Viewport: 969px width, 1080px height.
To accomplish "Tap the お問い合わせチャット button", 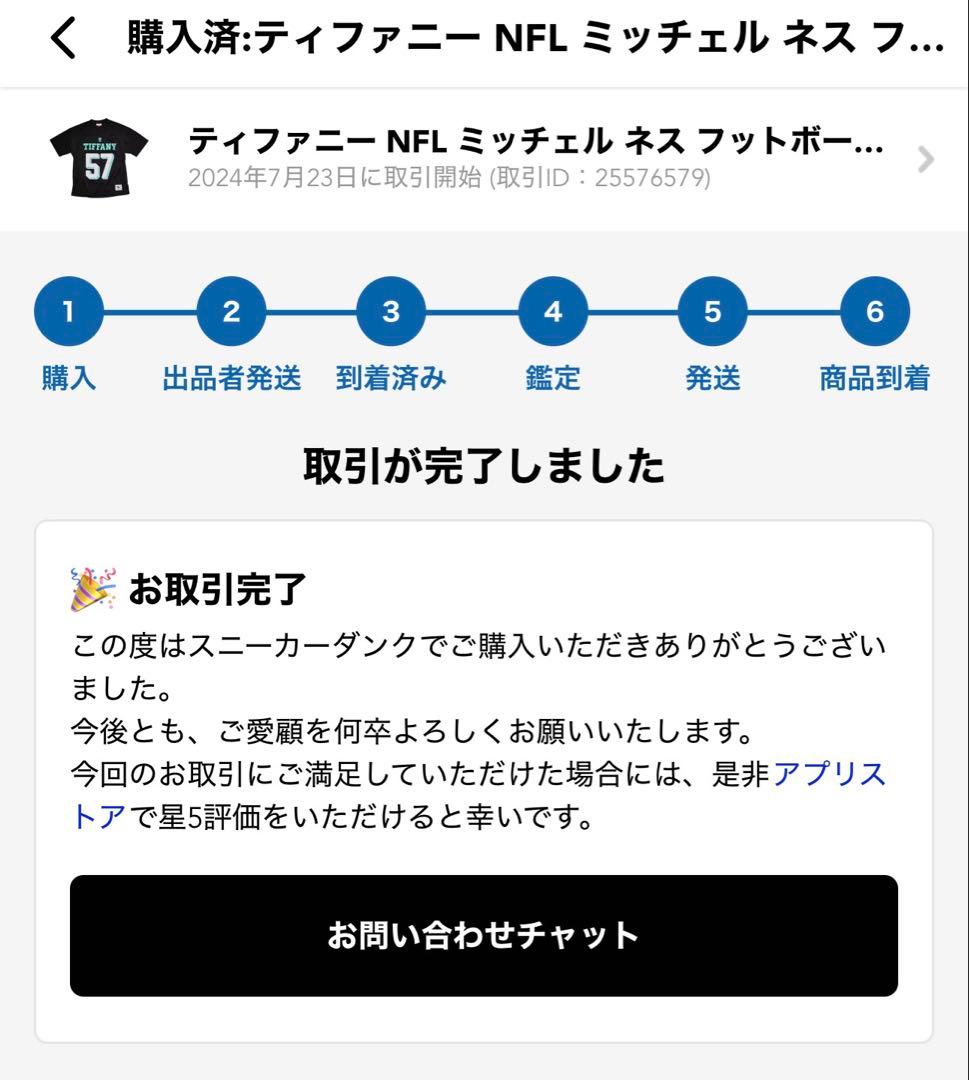I will (x=484, y=933).
